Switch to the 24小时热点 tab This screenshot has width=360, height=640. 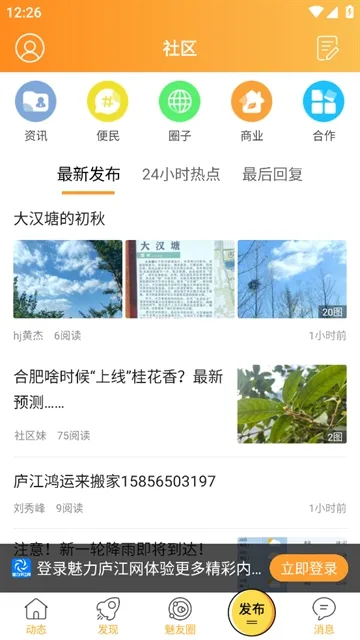point(181,174)
